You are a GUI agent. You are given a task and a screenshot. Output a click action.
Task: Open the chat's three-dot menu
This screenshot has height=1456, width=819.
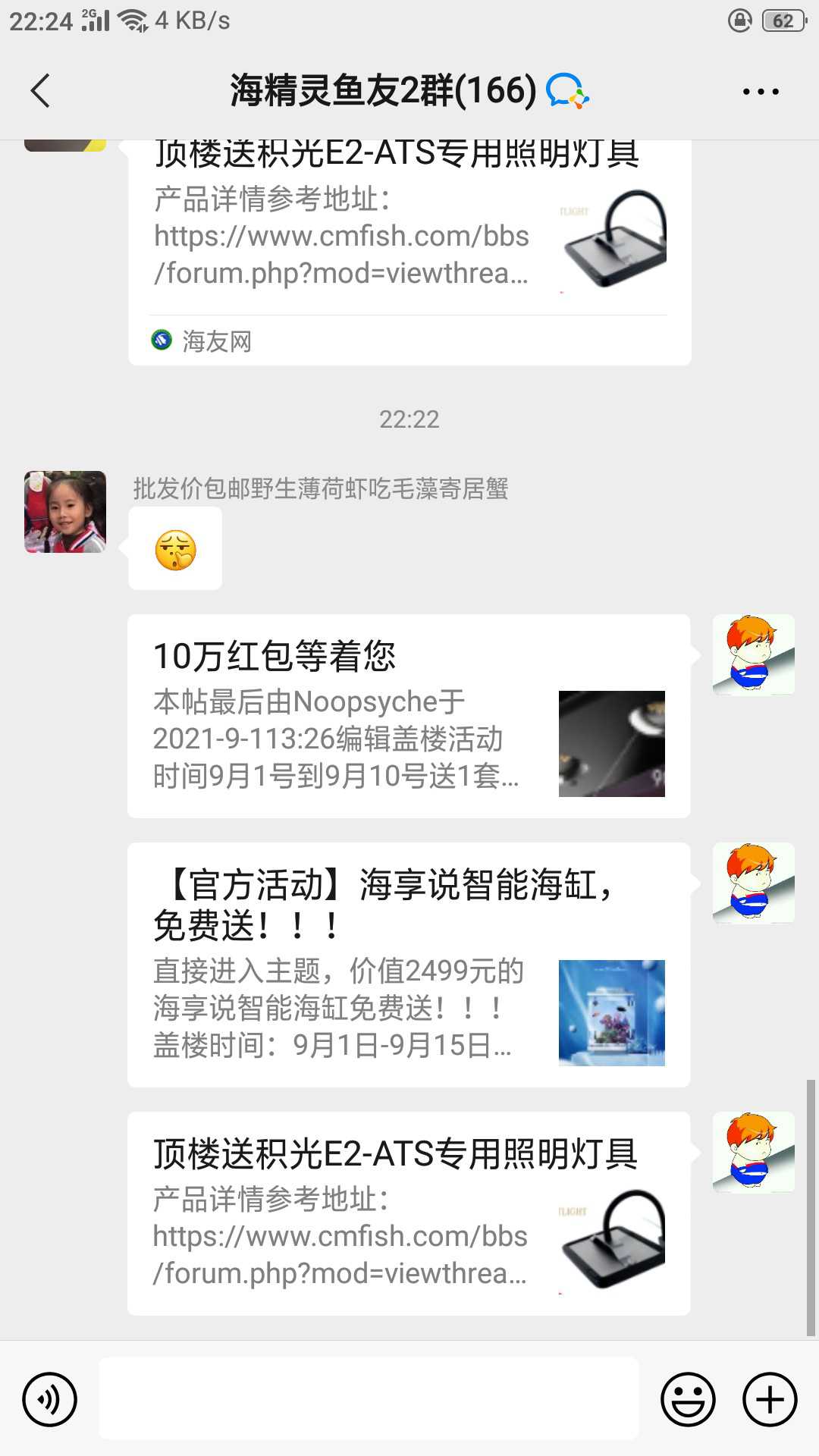click(x=760, y=92)
